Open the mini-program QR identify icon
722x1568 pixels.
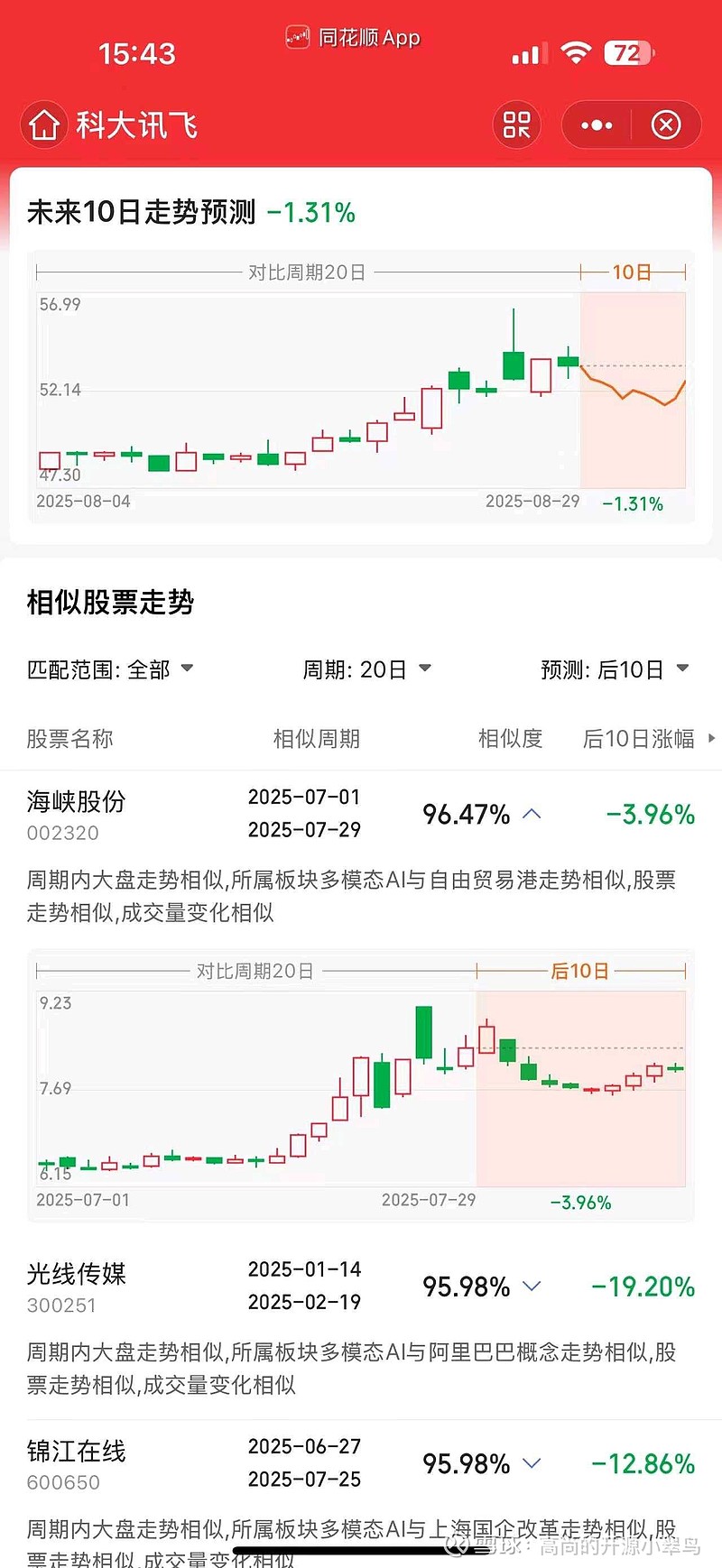click(516, 124)
